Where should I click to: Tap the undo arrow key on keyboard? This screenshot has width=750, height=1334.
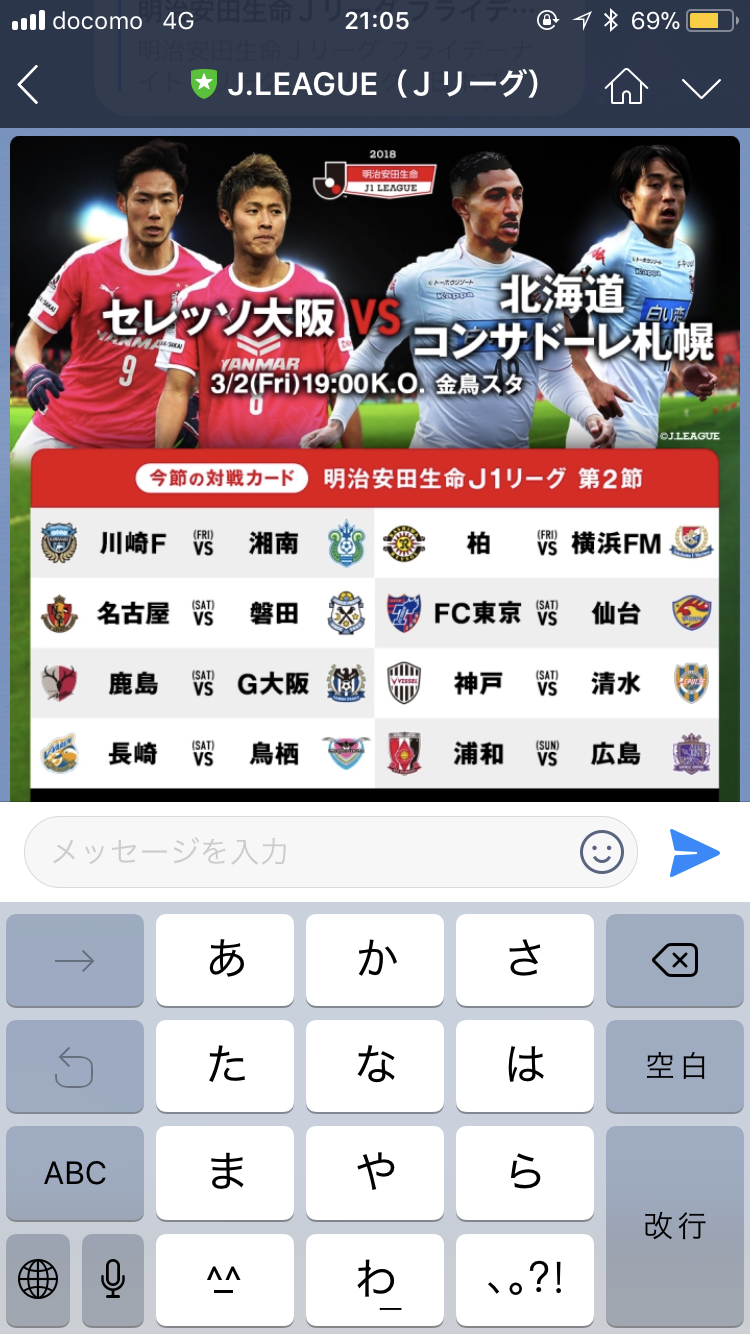pos(75,1067)
